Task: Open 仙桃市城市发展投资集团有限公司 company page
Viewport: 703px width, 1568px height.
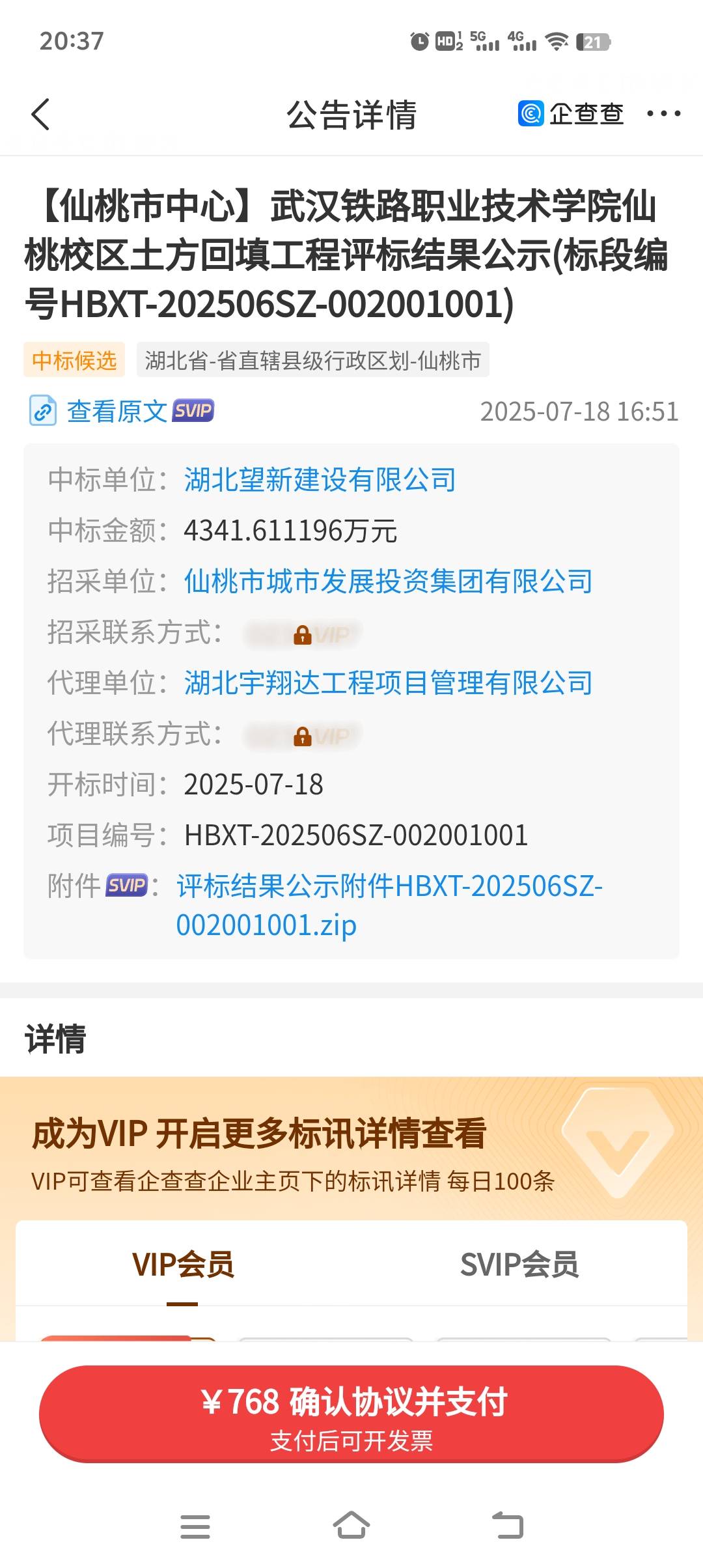Action: click(388, 581)
